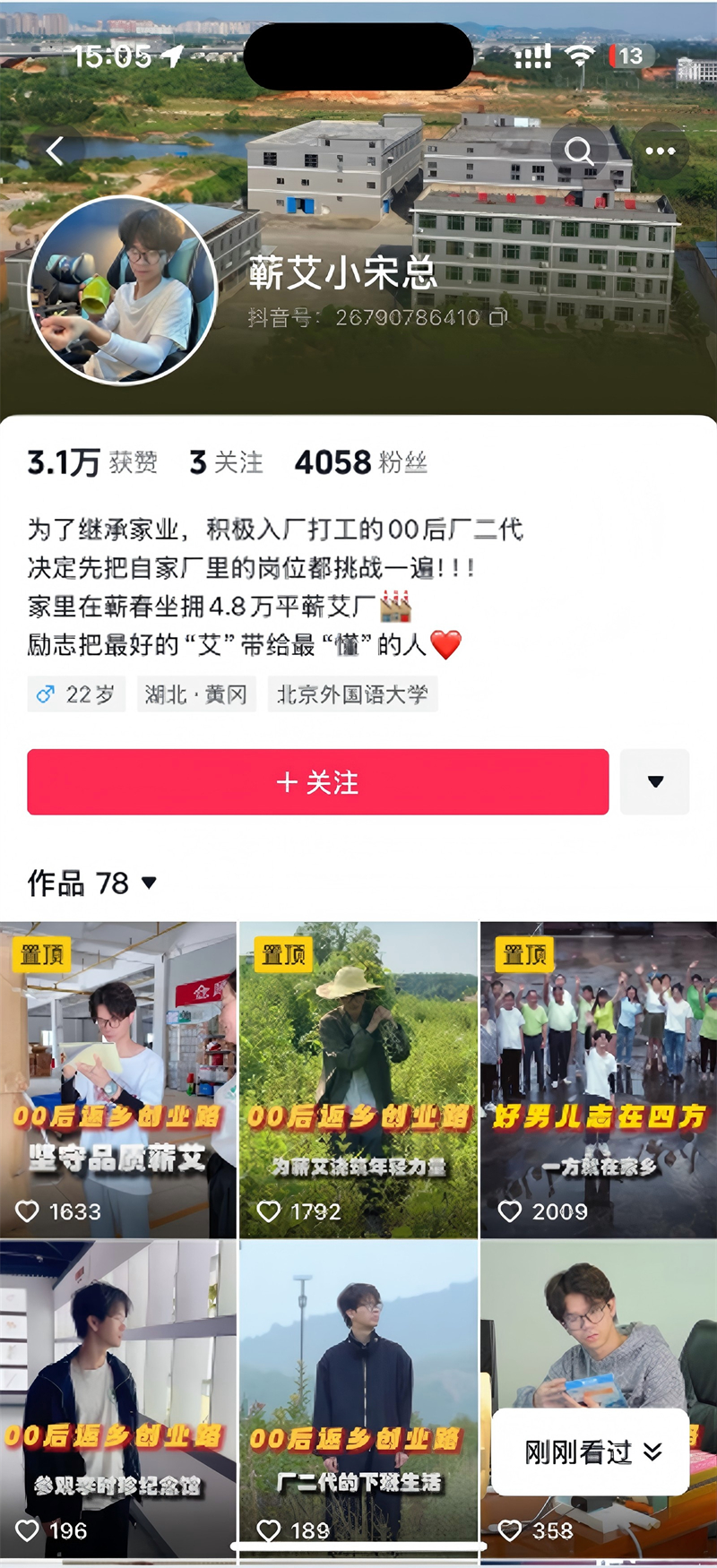Follow this user with 关注 button
Image resolution: width=717 pixels, height=1568 pixels.
(318, 782)
